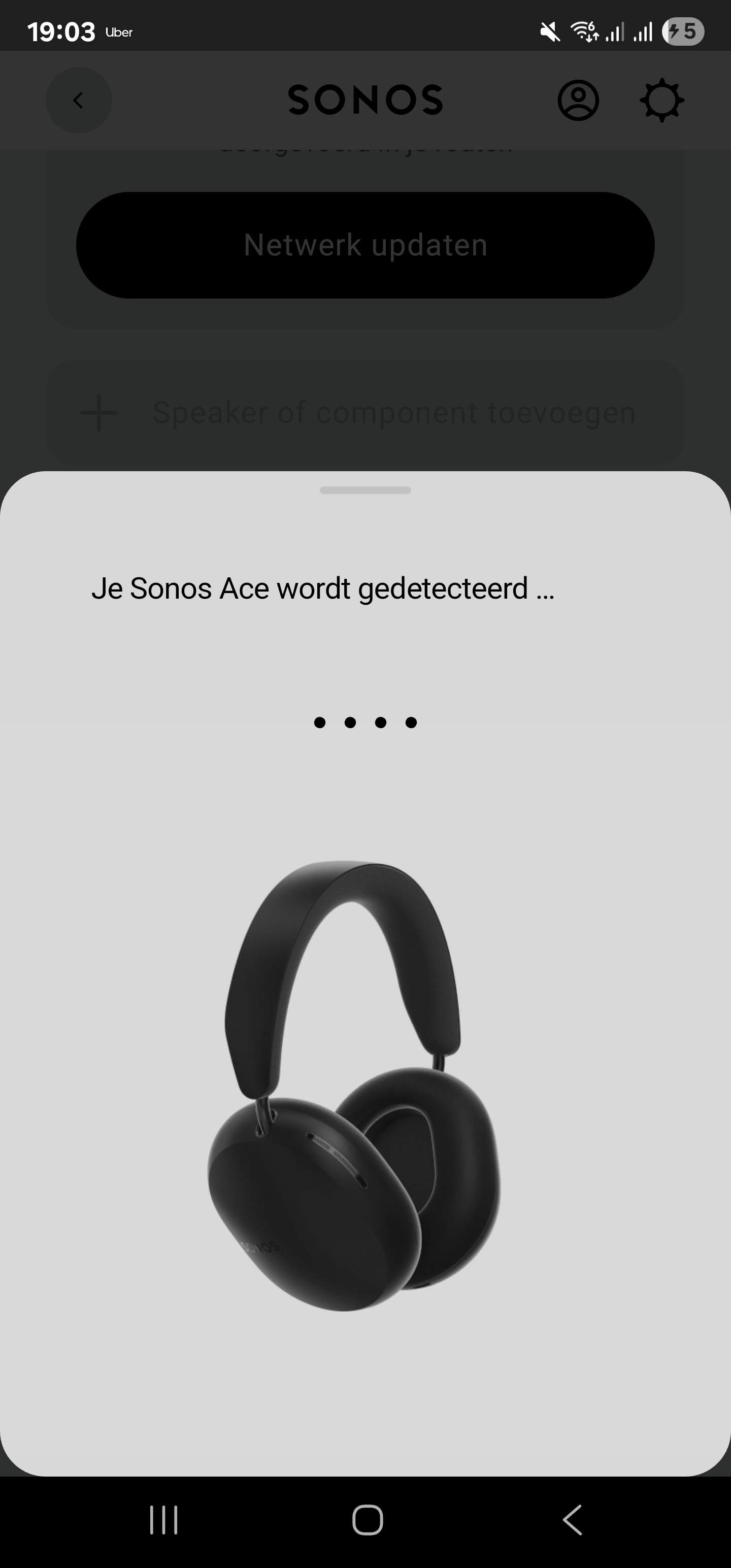
Task: Open the account profile icon
Action: pyautogui.click(x=578, y=101)
